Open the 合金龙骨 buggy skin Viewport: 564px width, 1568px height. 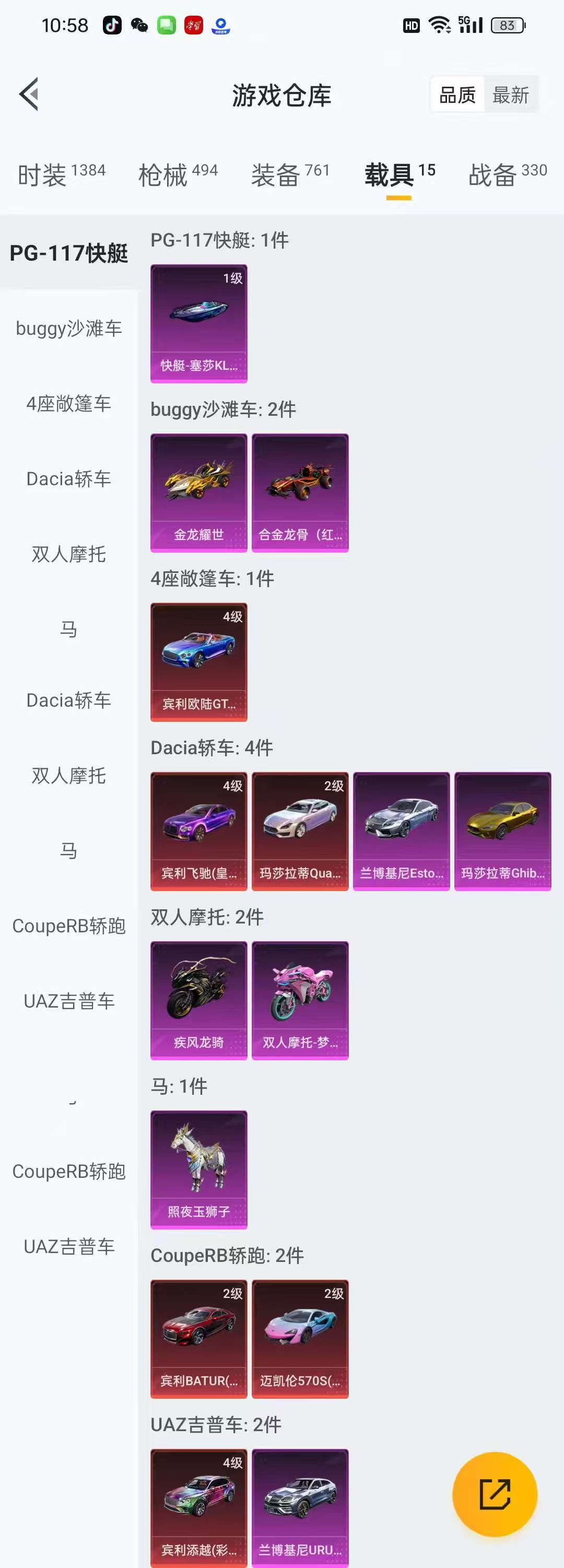click(x=300, y=493)
